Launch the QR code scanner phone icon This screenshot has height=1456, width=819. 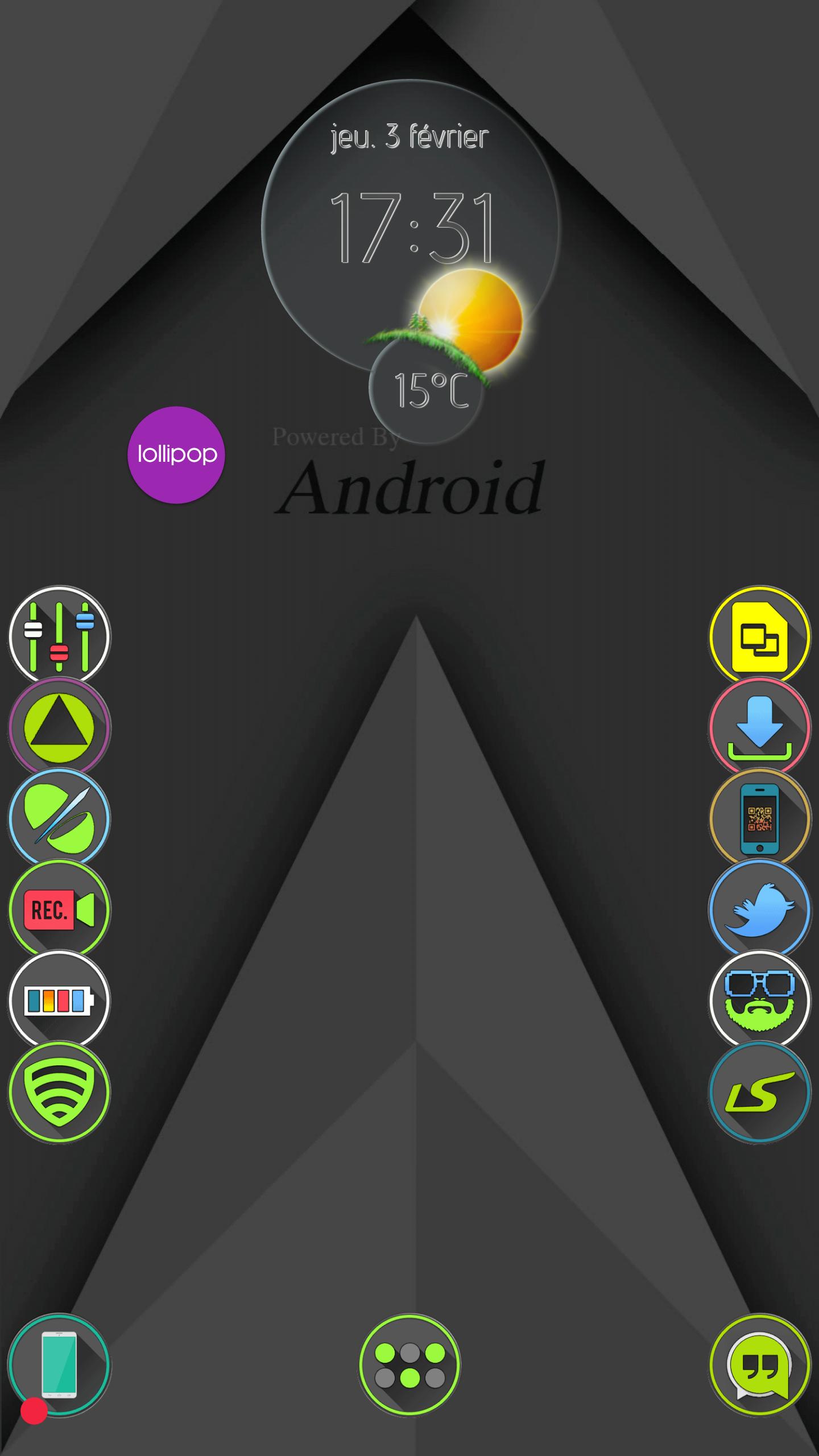pos(760,818)
